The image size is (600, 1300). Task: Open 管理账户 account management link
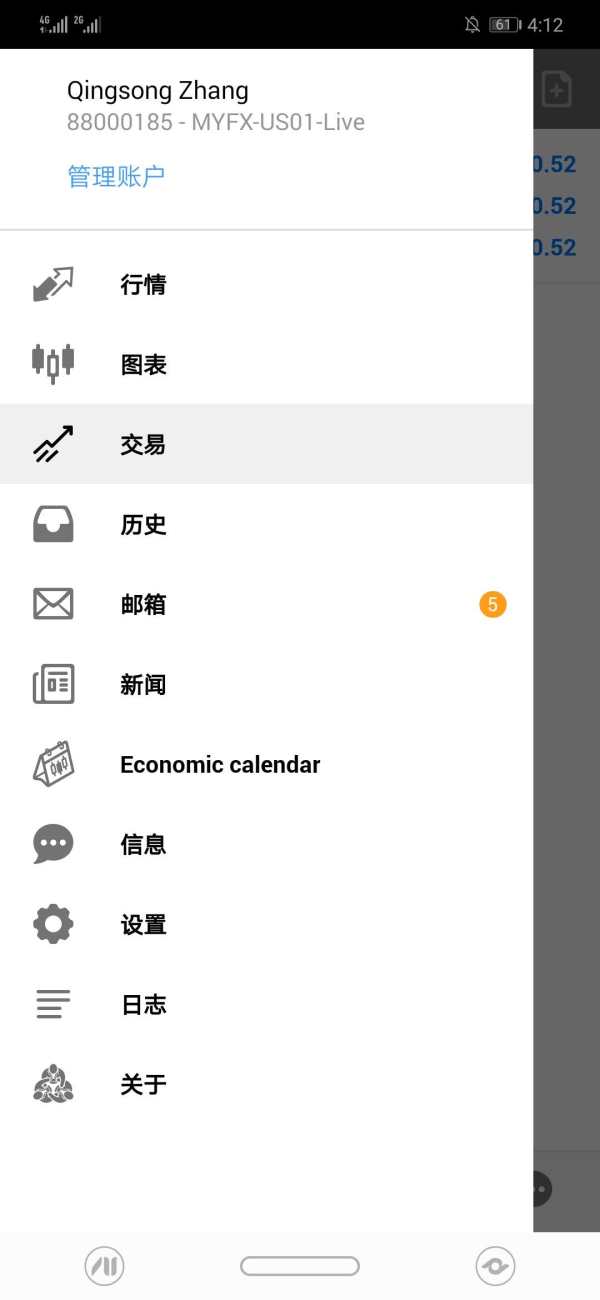tap(116, 177)
